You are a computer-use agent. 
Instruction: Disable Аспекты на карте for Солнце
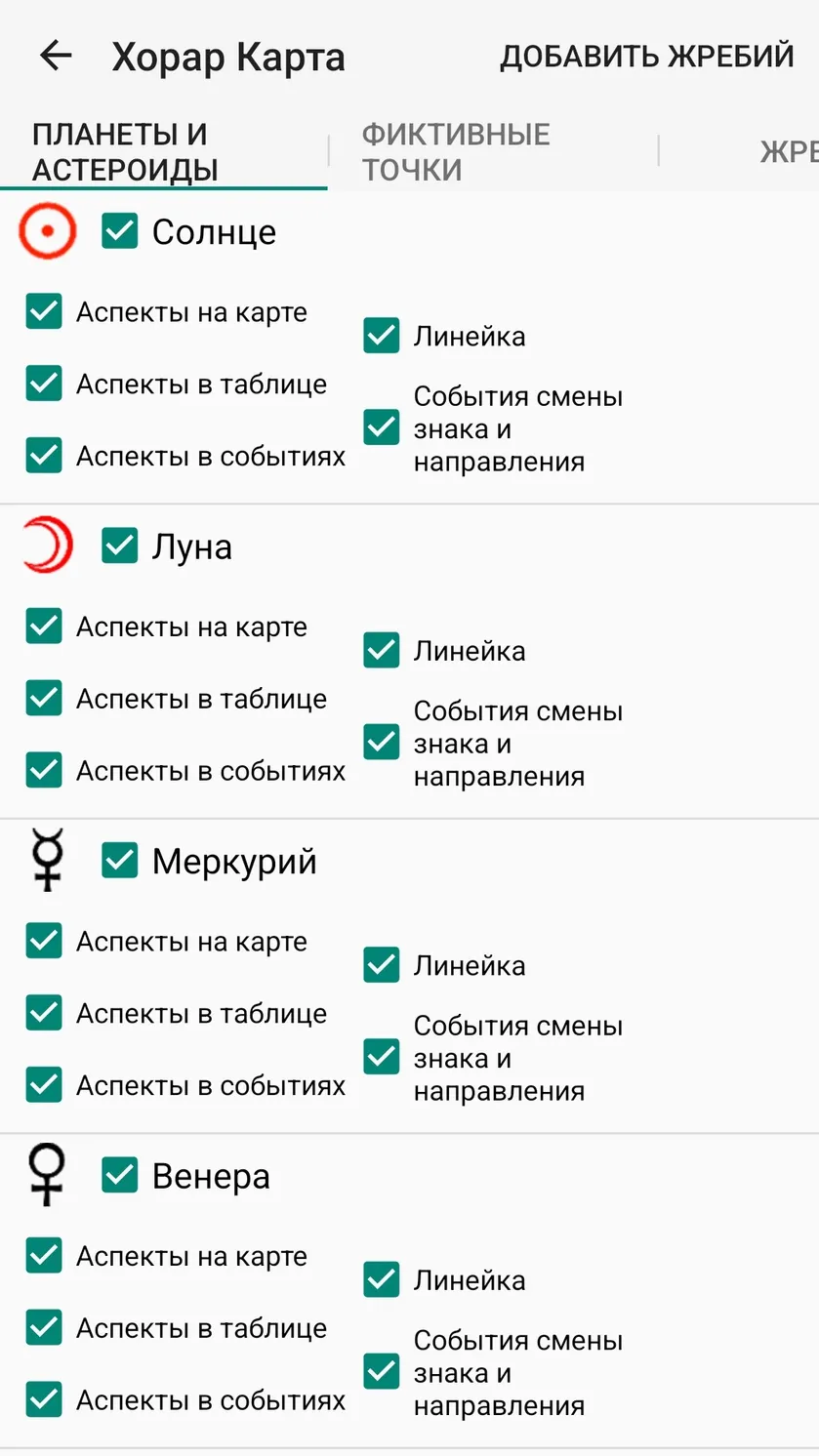[44, 312]
